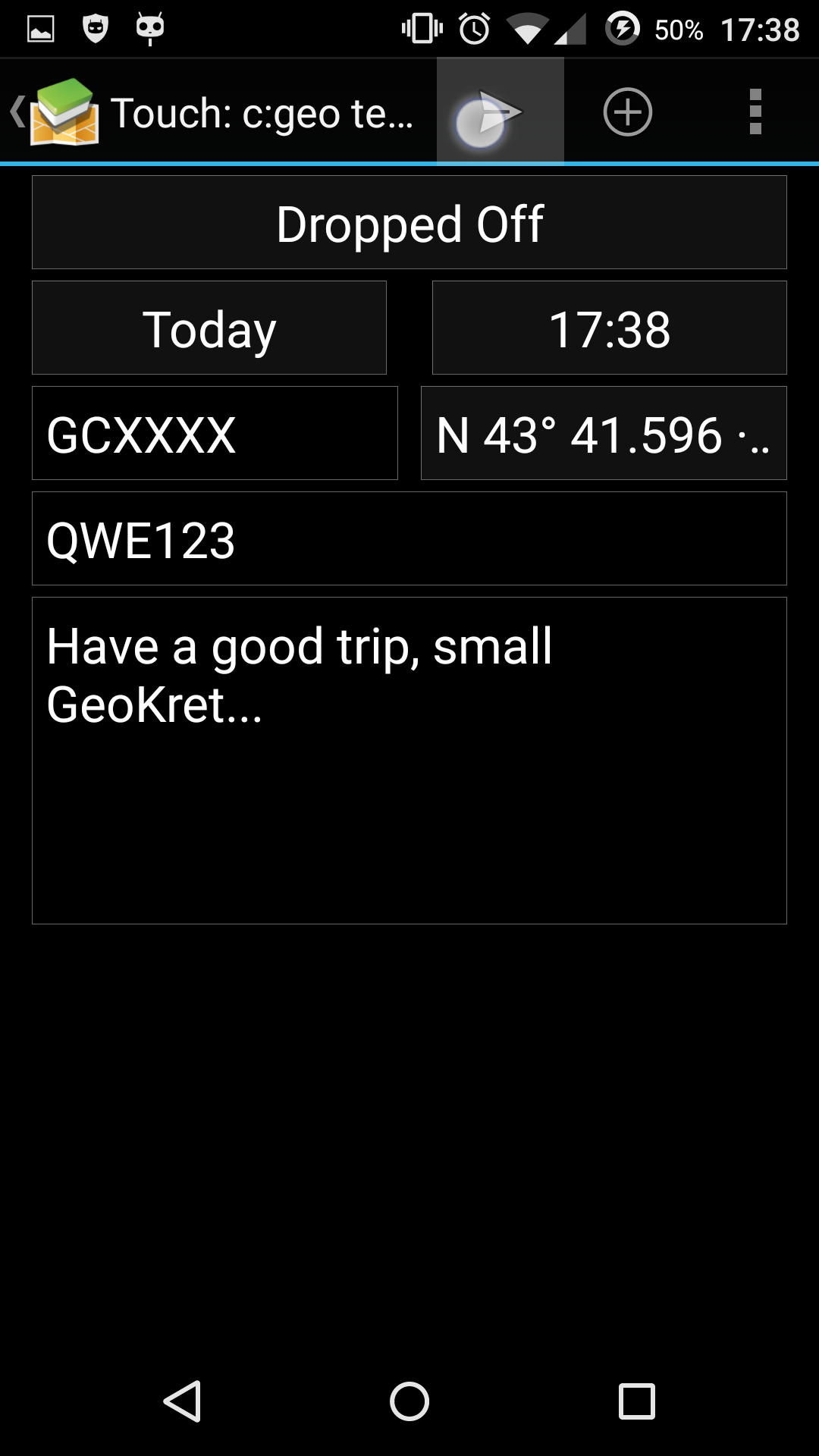
Task: Change the 17:38 log time
Action: (609, 328)
